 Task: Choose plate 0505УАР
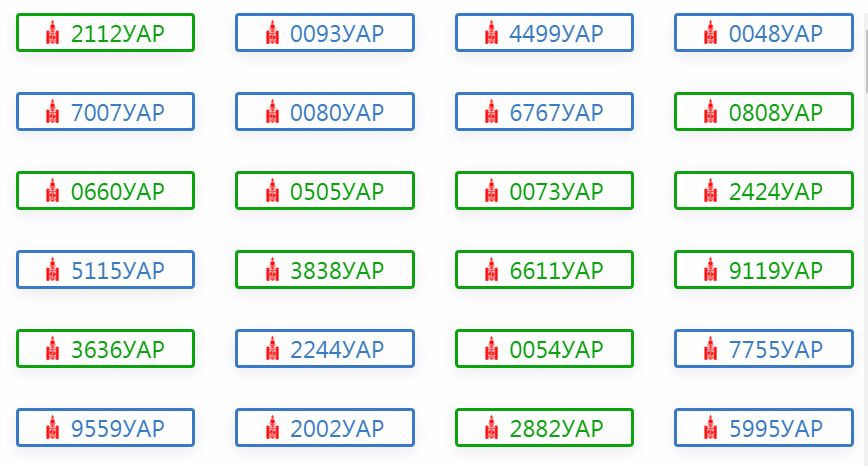324,191
